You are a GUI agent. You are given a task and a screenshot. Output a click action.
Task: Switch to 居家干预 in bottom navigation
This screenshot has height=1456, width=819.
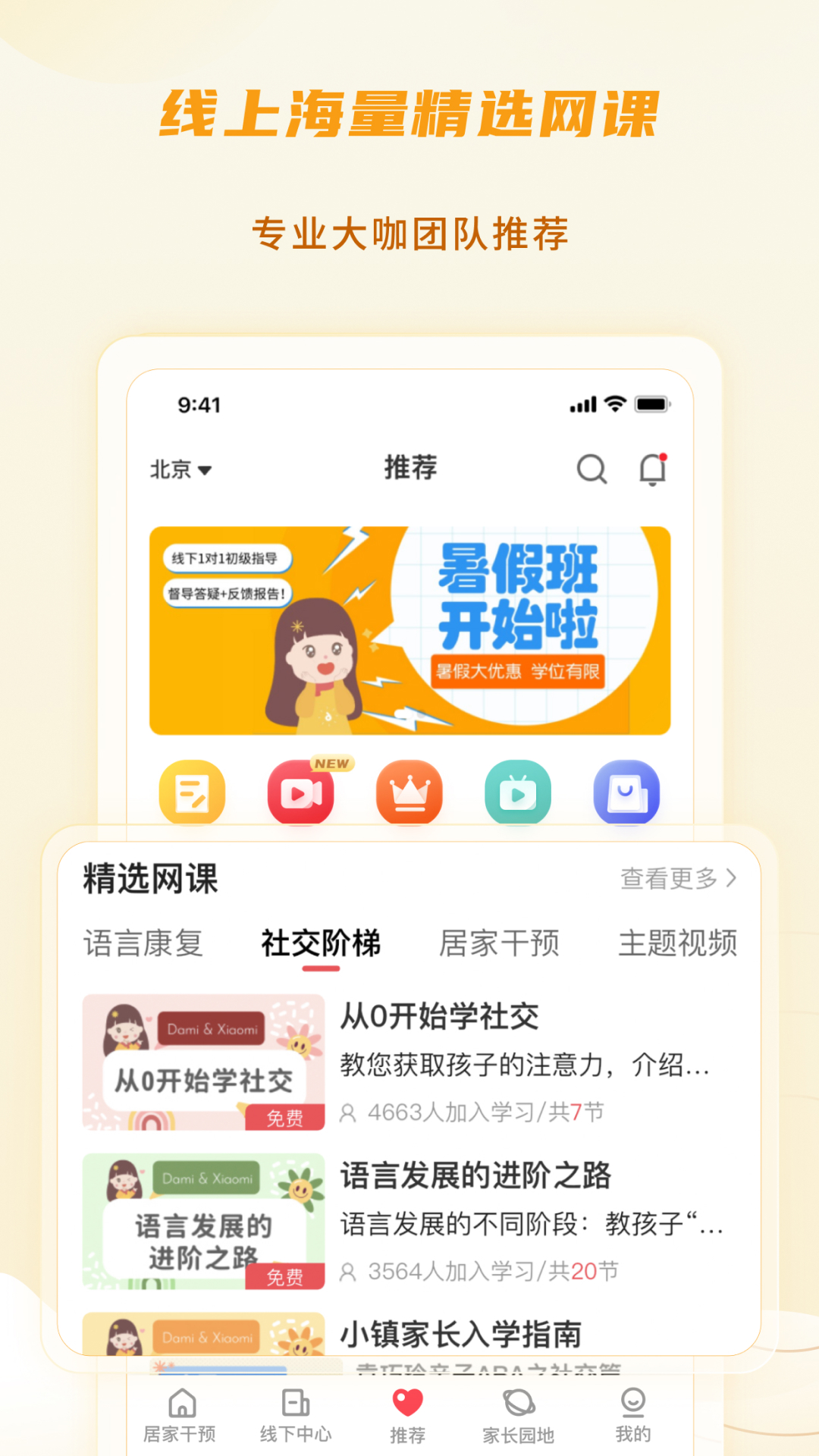180,1413
